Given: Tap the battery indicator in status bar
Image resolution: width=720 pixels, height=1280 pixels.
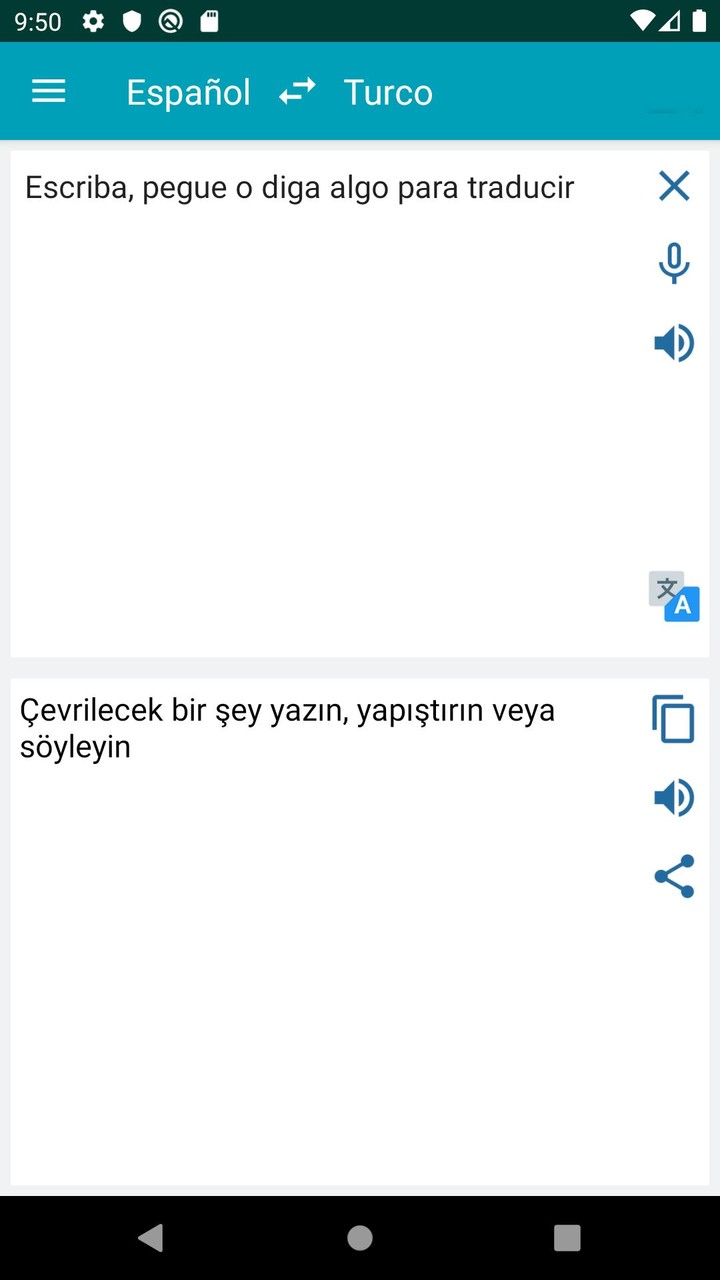Looking at the screenshot, I should 699,20.
